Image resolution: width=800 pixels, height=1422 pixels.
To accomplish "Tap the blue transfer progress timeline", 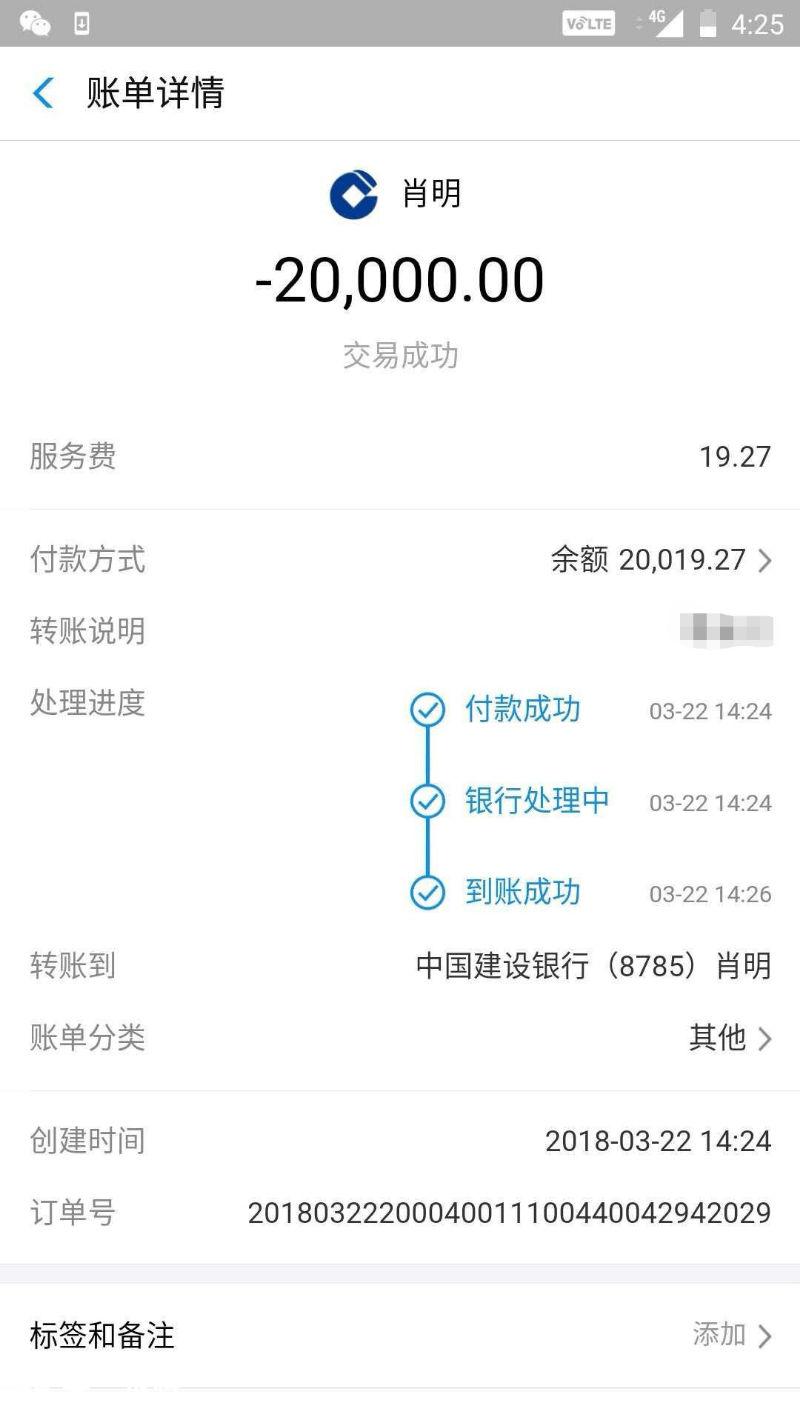I will (428, 800).
